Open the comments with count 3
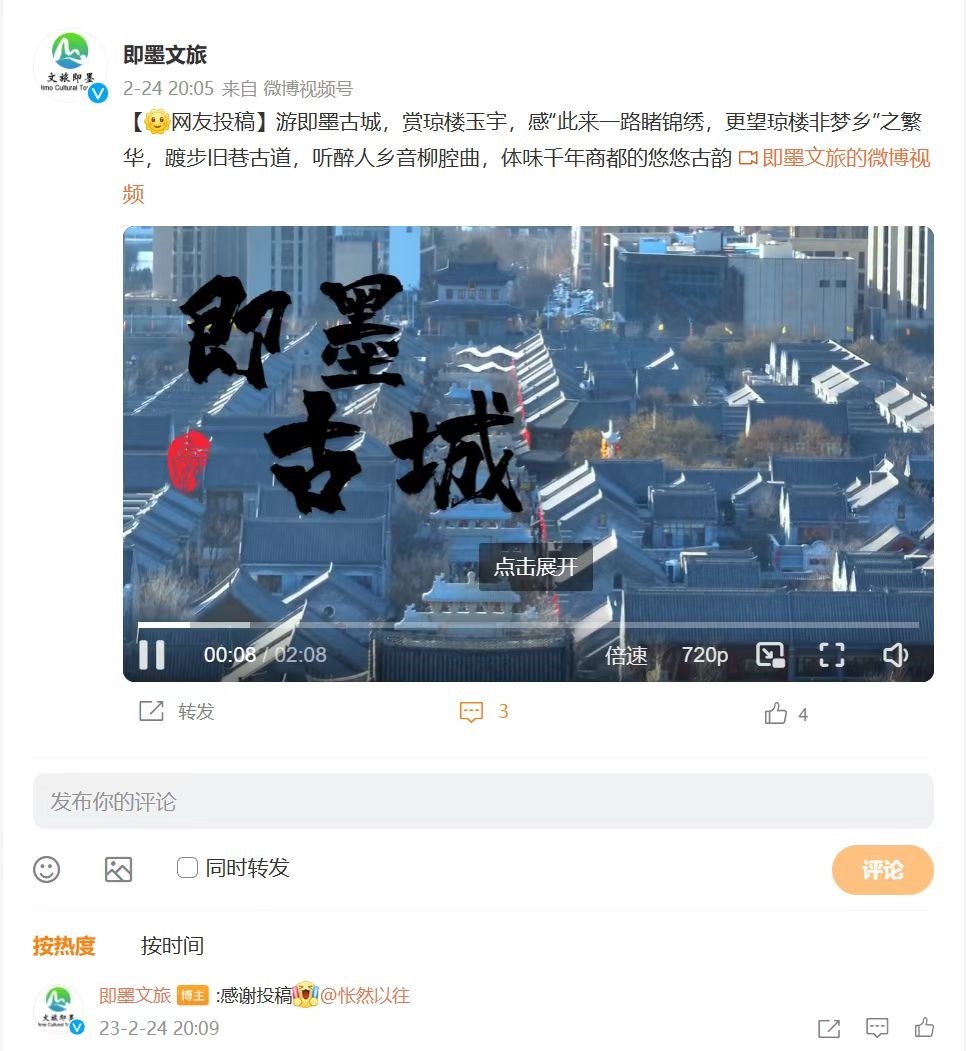The width and height of the screenshot is (966, 1051). click(484, 711)
